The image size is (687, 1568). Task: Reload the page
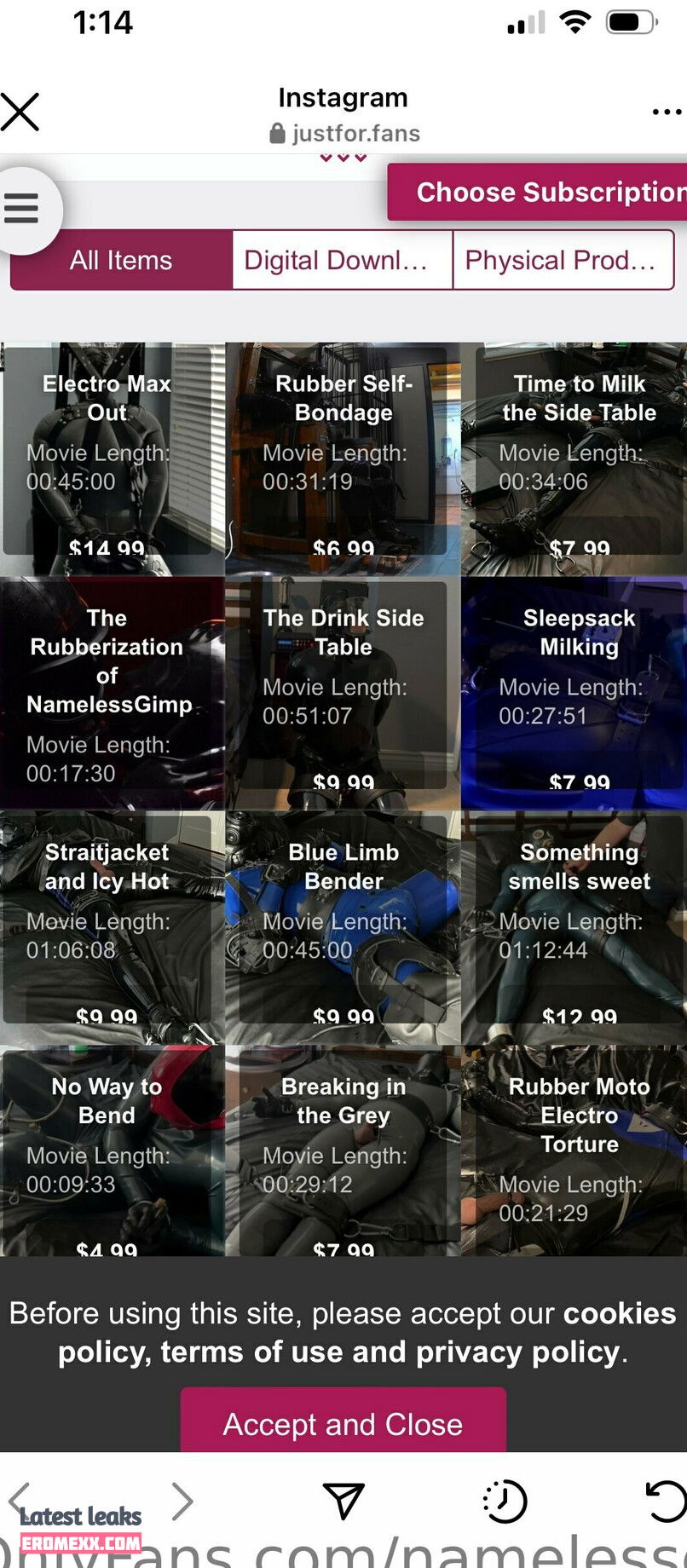point(666,1500)
